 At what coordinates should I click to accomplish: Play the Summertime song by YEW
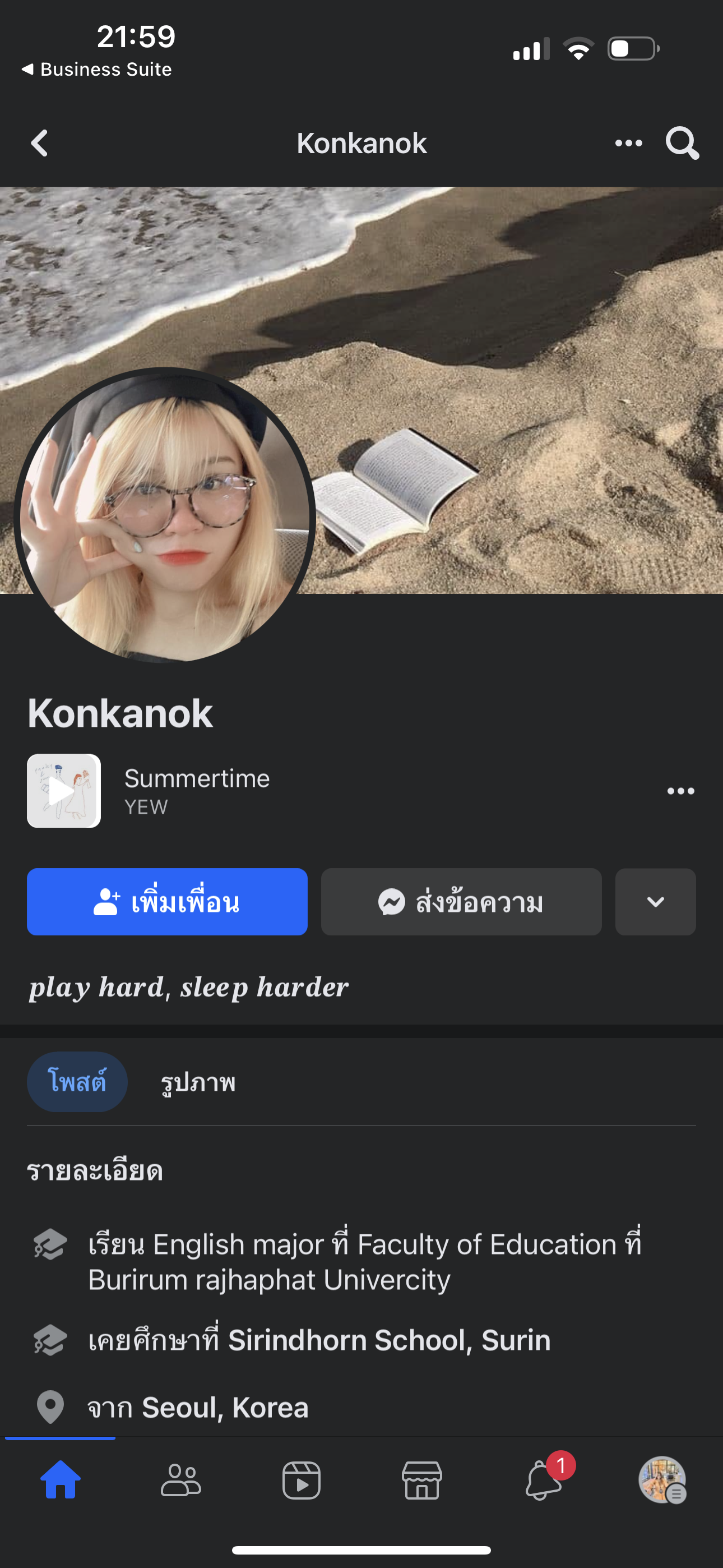click(x=64, y=791)
